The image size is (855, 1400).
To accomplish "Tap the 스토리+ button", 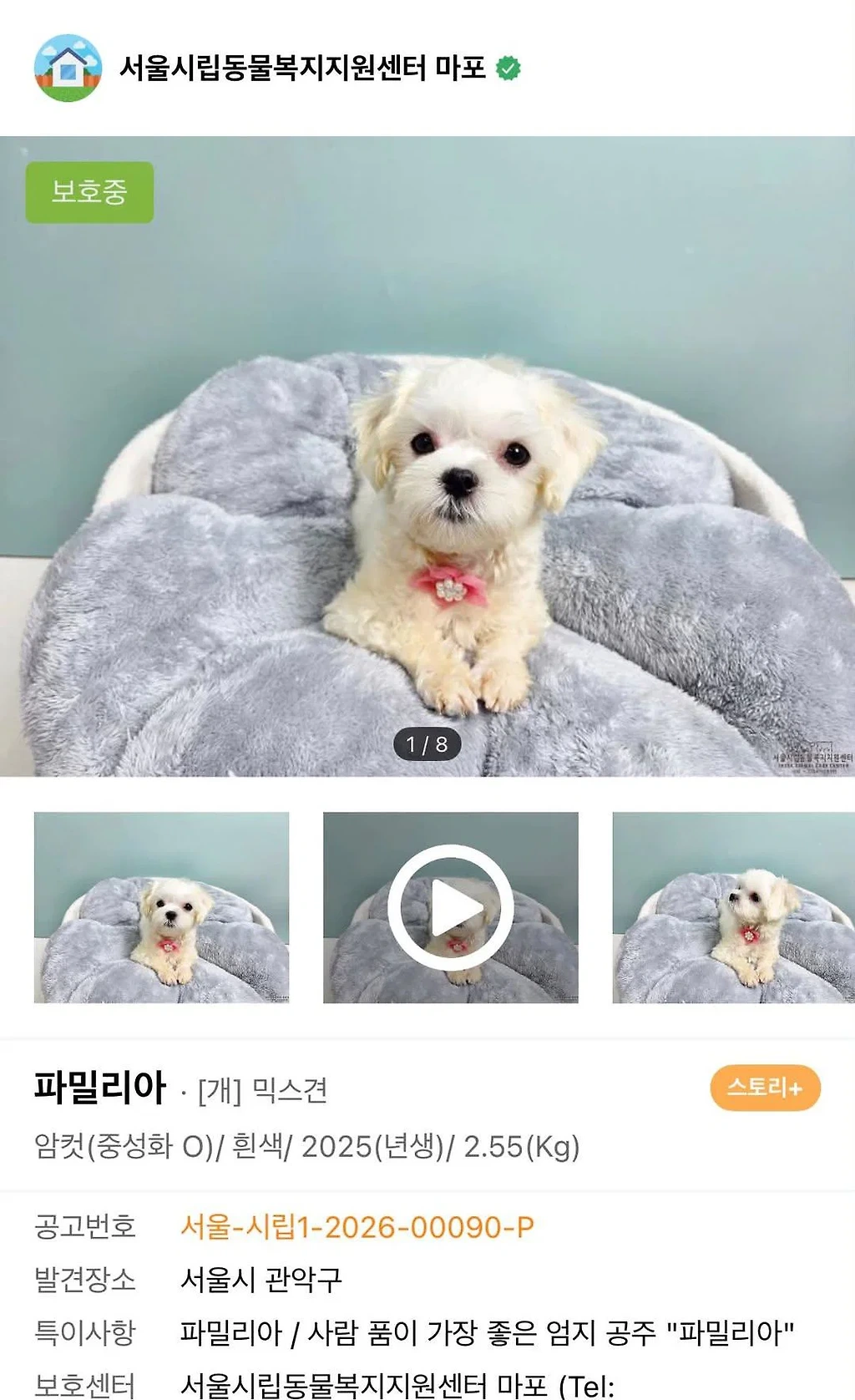I will coord(765,1088).
